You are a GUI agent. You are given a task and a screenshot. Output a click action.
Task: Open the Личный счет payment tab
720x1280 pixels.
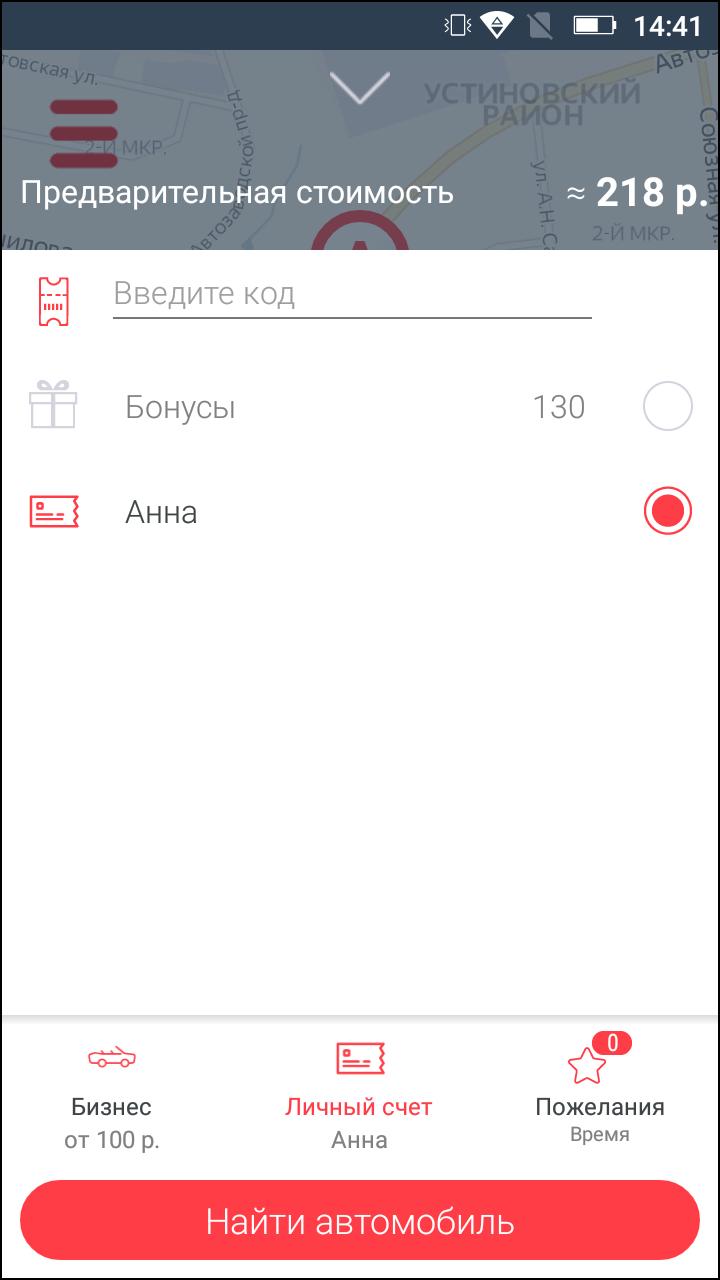pos(359,1095)
